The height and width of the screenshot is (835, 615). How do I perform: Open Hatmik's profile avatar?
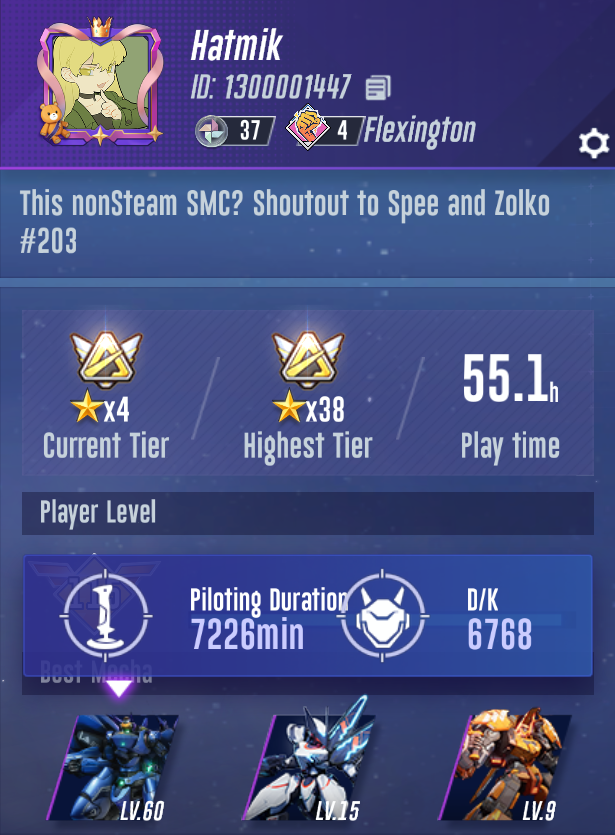tap(100, 84)
